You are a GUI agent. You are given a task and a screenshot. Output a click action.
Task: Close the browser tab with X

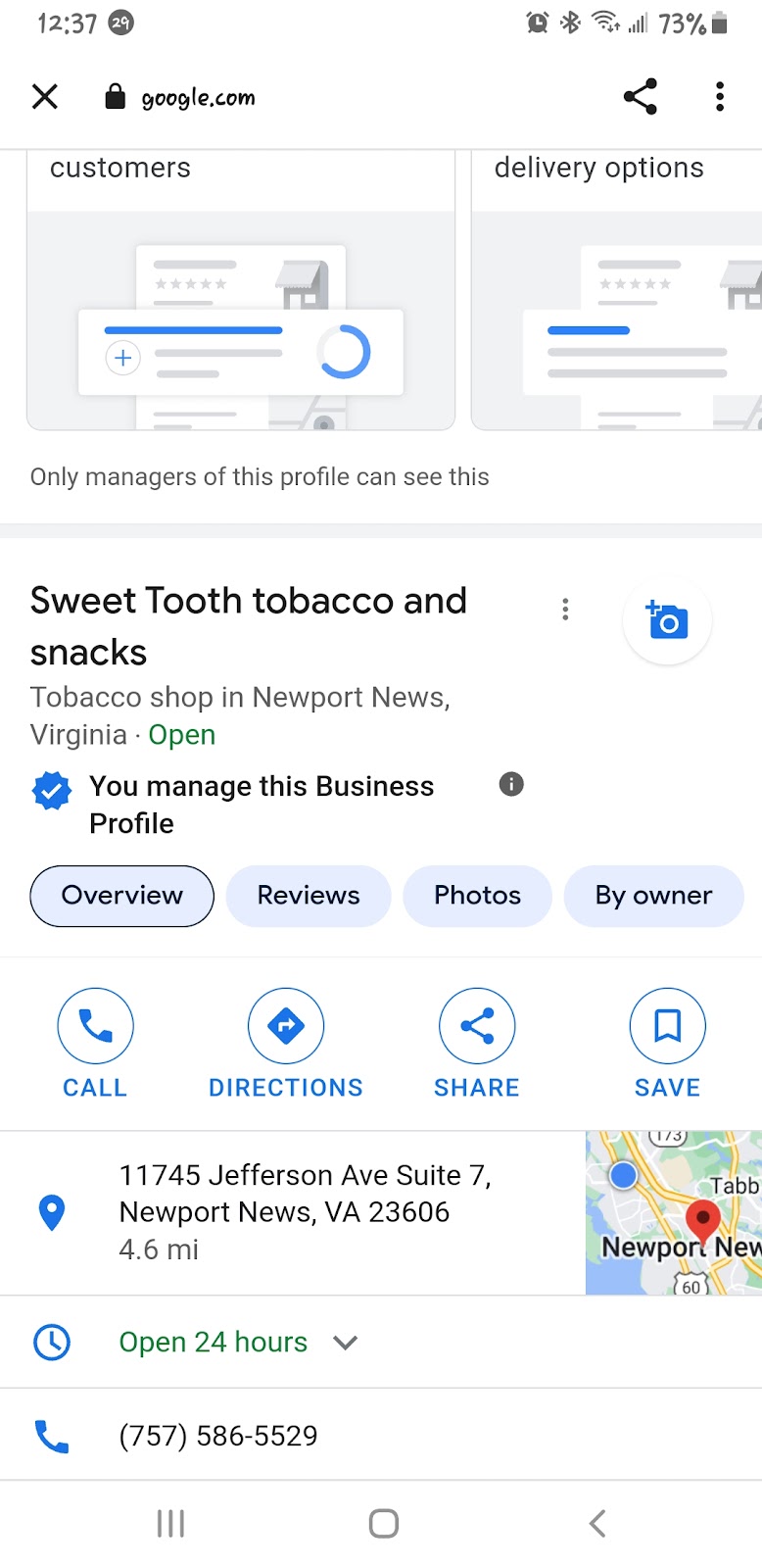click(45, 96)
